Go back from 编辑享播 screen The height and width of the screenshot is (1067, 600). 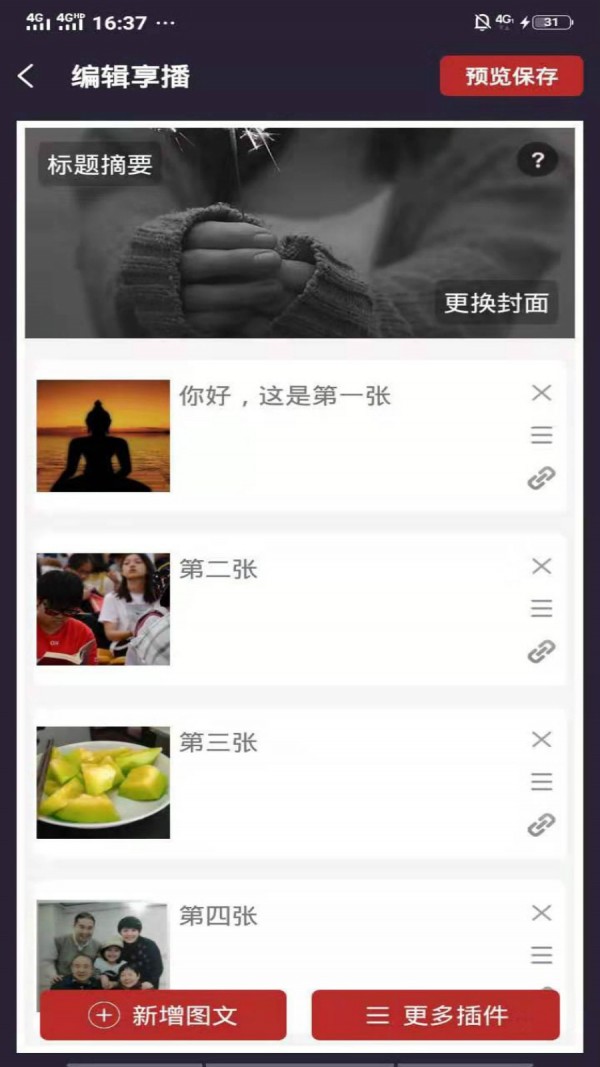(26, 76)
